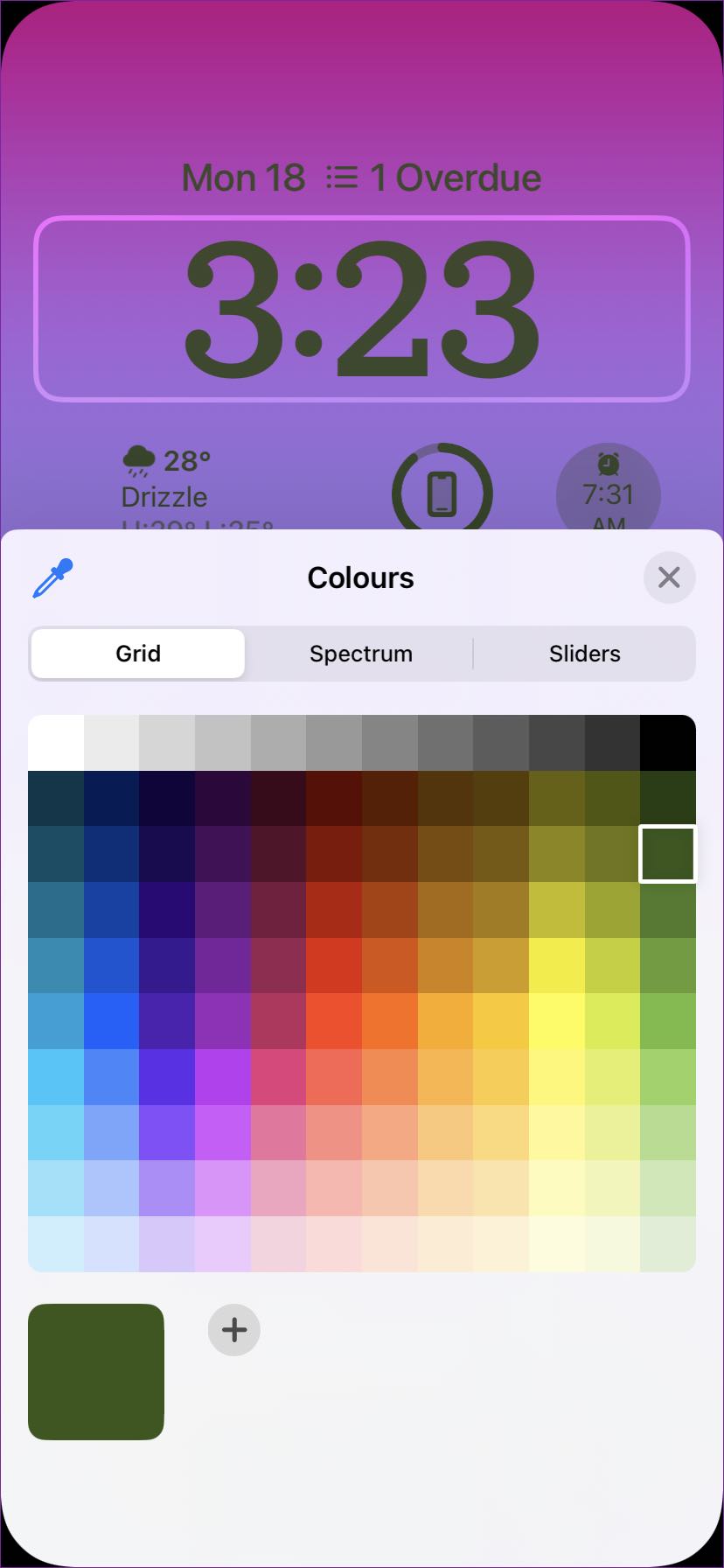Select the phone battery ring widget
This screenshot has height=1568, width=724.
point(442,492)
